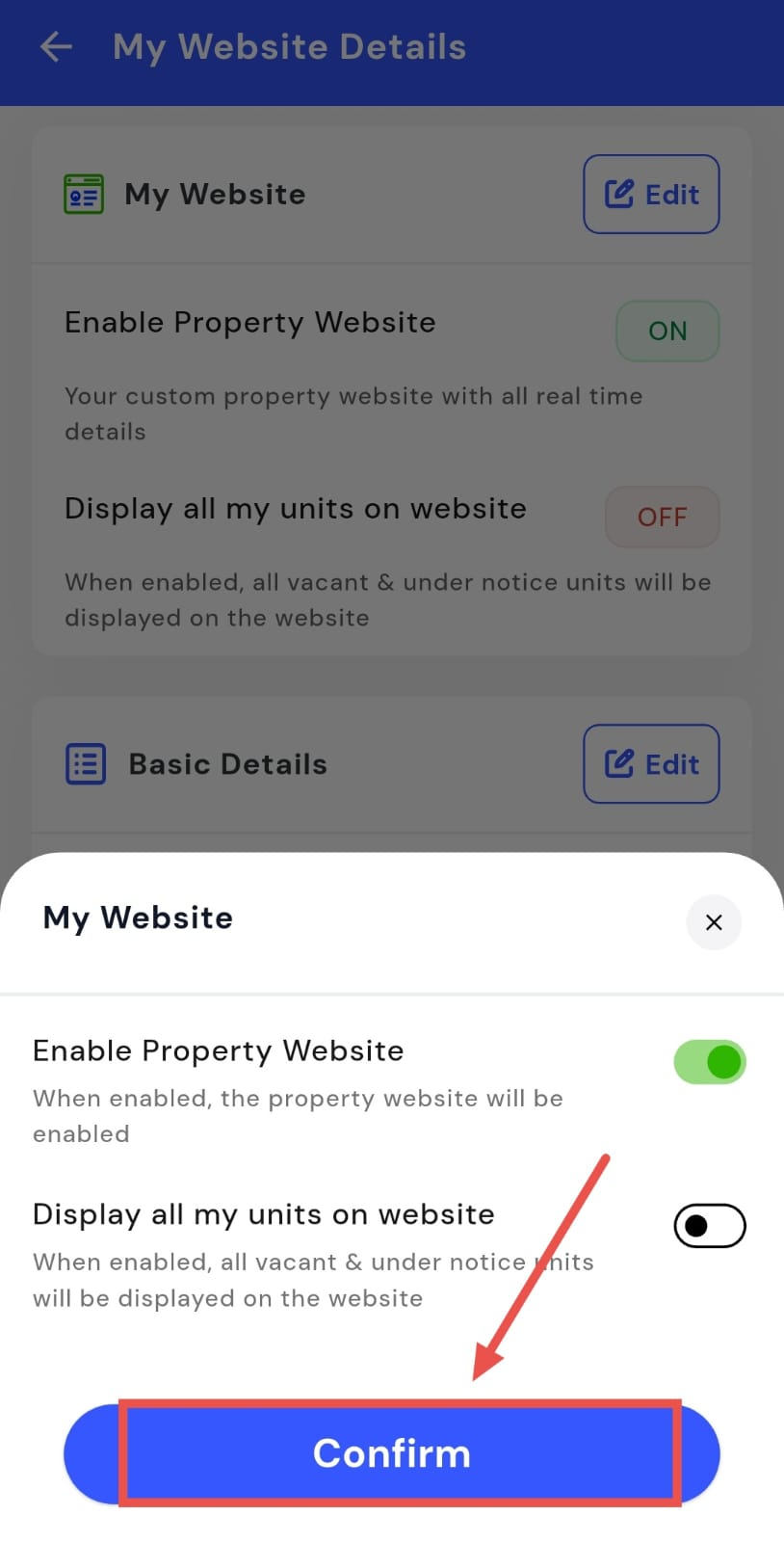
Task: Edit the Basic Details section
Action: coord(651,763)
